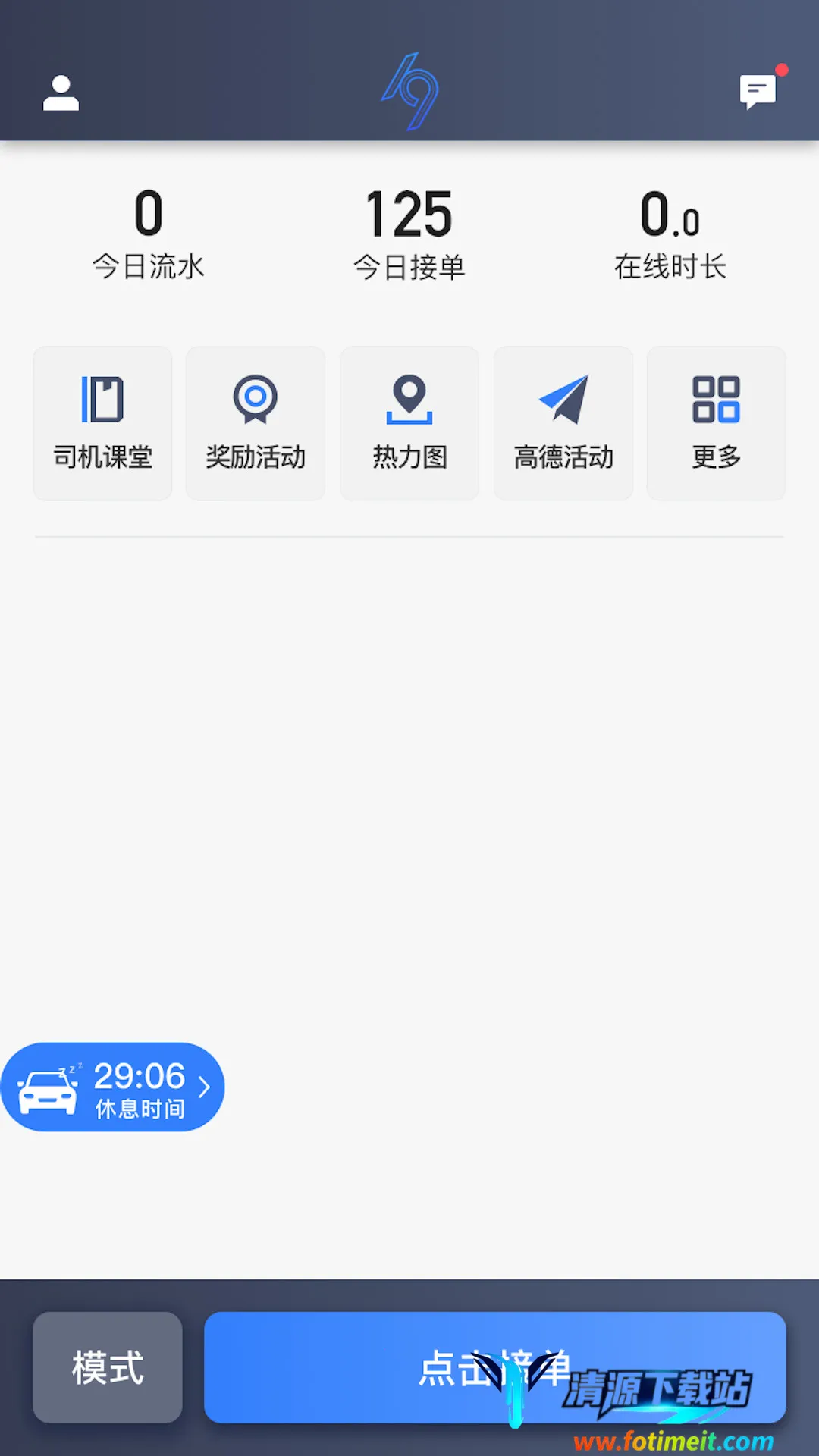Tap 点击接单 to start taking orders
This screenshot has height=1456, width=819.
coord(494,1367)
